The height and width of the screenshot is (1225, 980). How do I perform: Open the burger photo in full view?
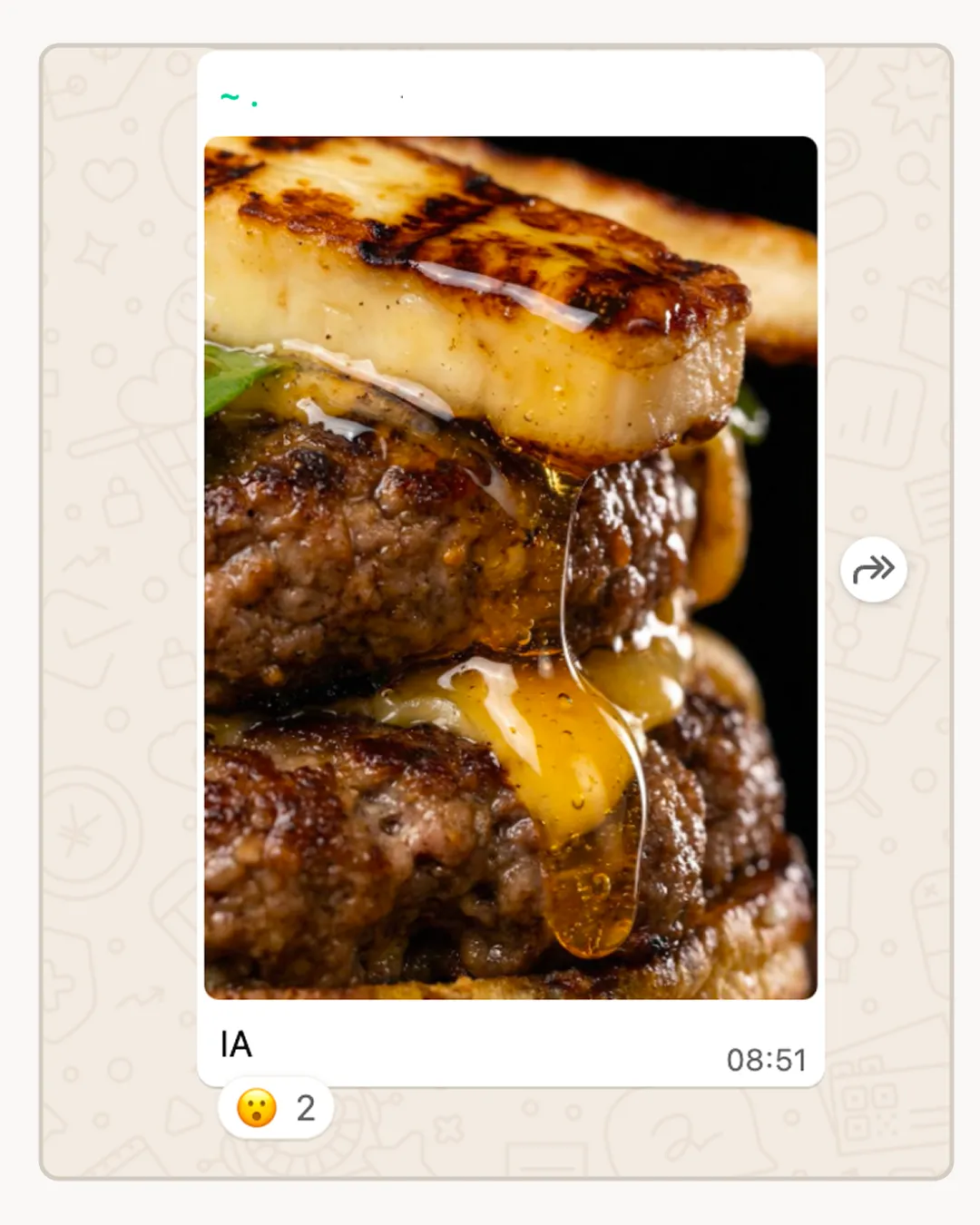click(x=510, y=567)
